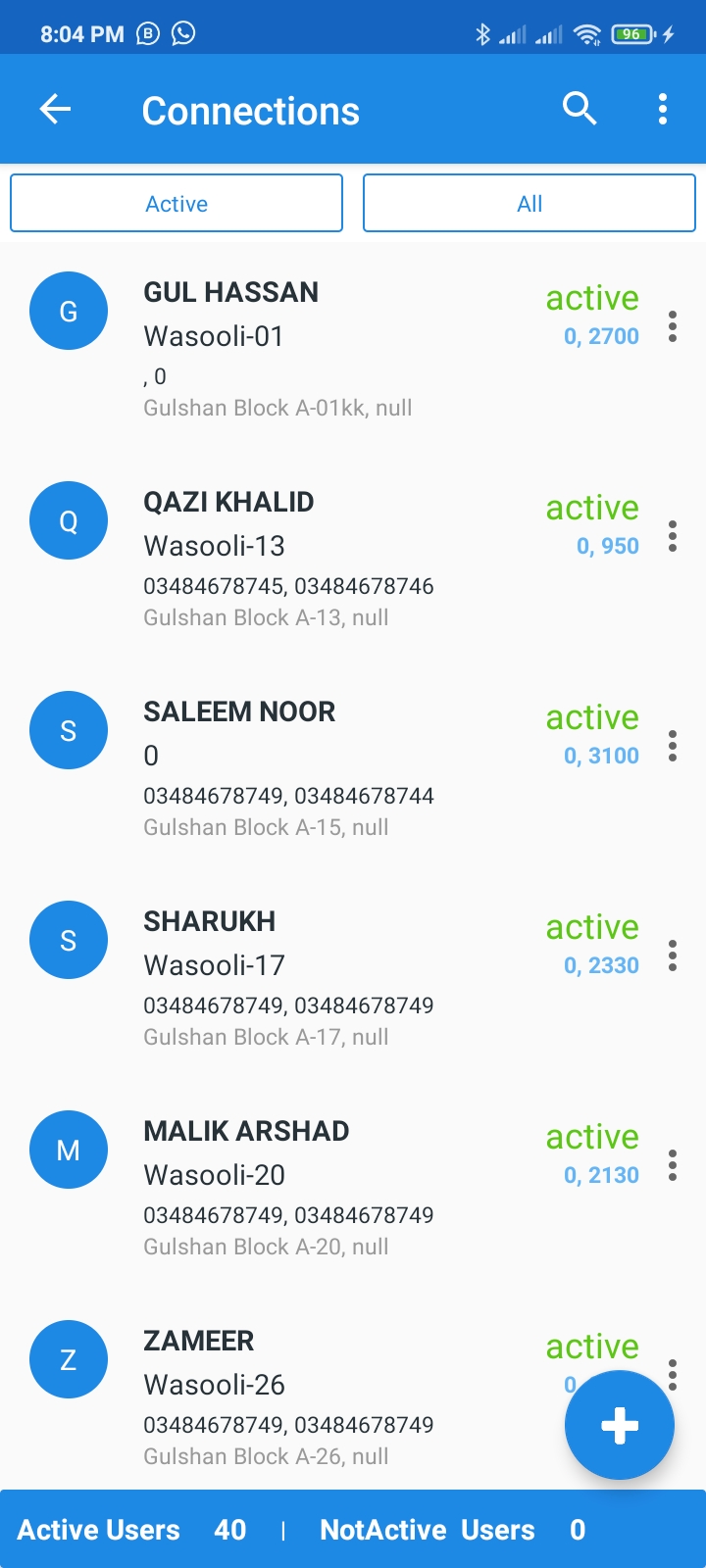Go back from Connections screen

56,109
